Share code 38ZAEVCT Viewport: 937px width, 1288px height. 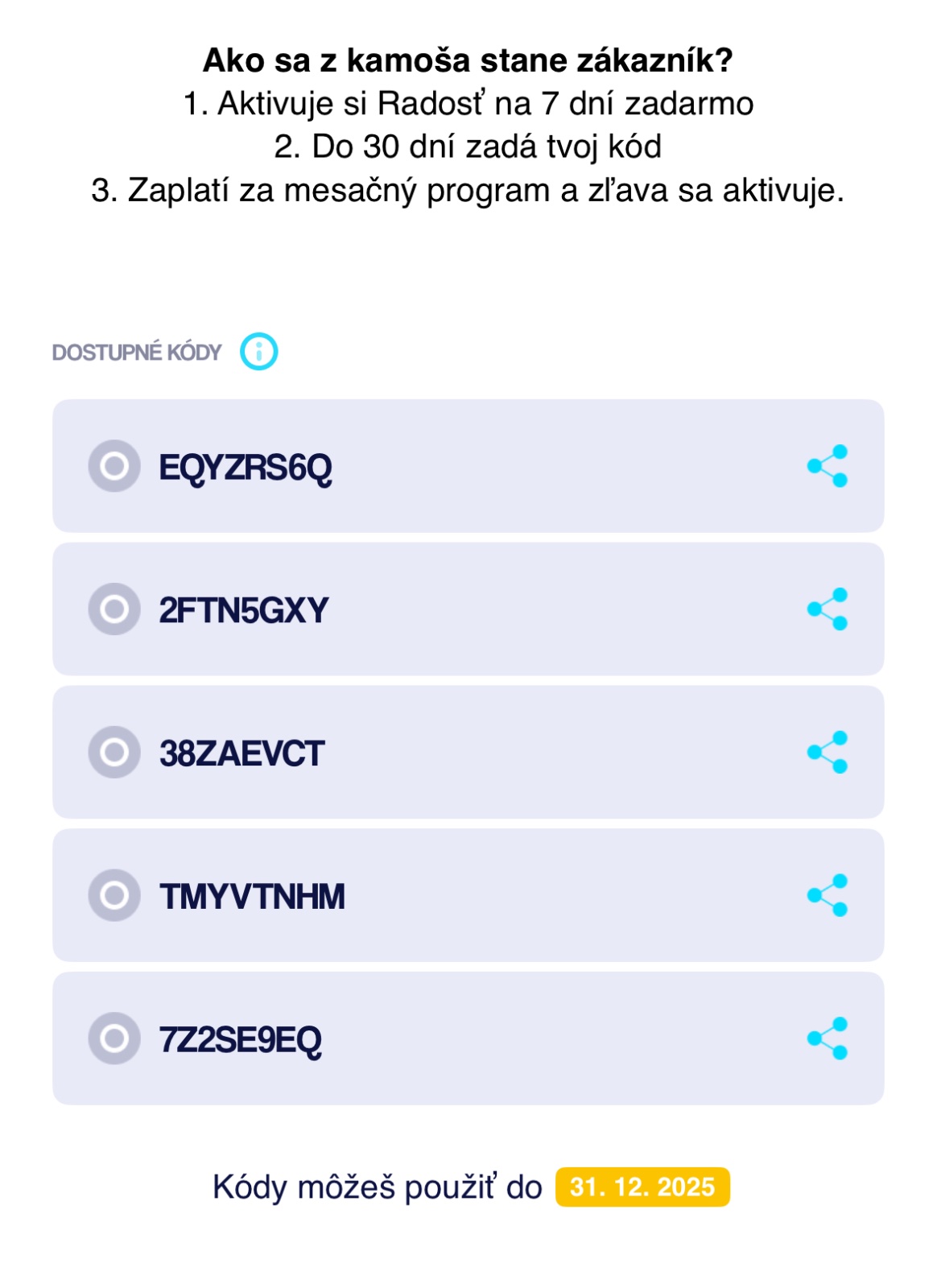click(x=828, y=752)
